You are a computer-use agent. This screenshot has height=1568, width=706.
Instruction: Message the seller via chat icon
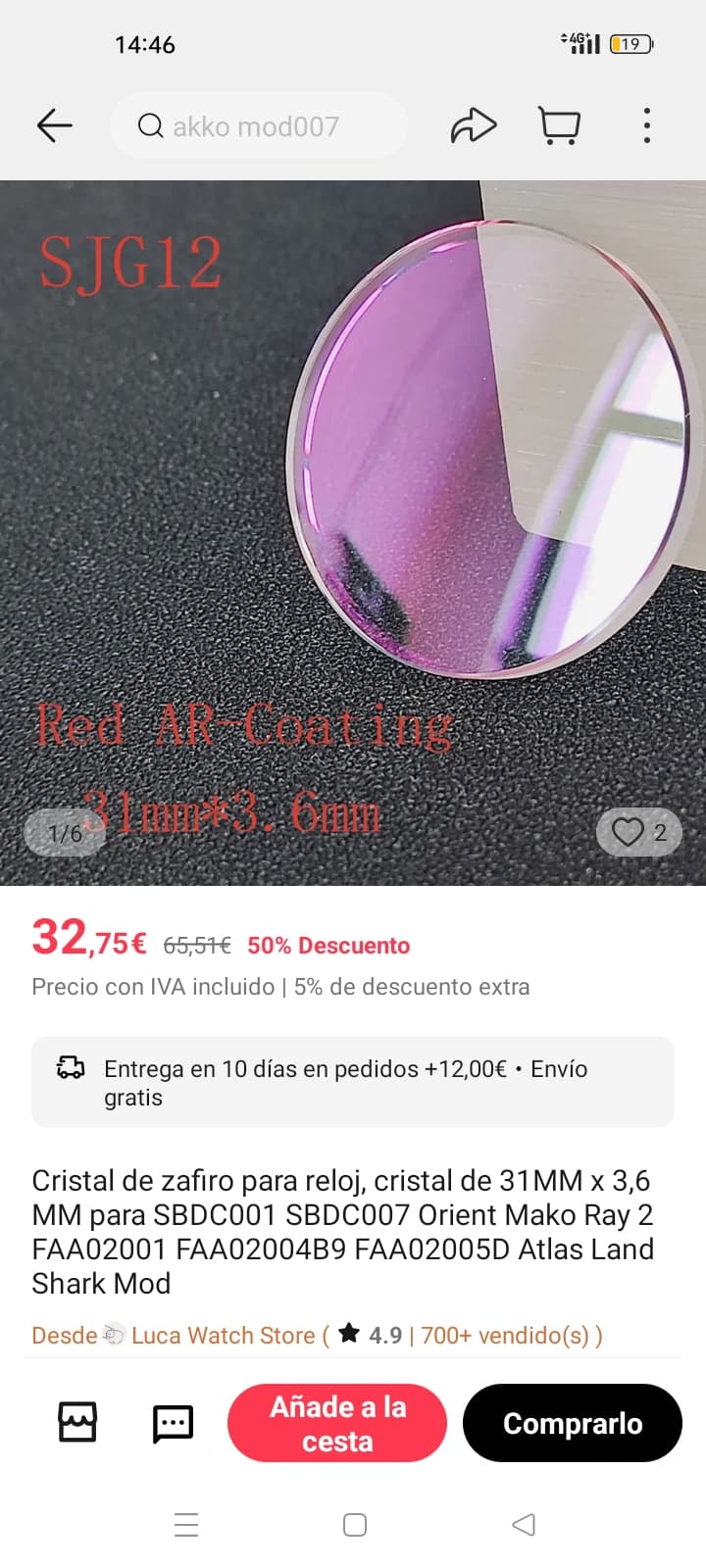[x=173, y=1423]
